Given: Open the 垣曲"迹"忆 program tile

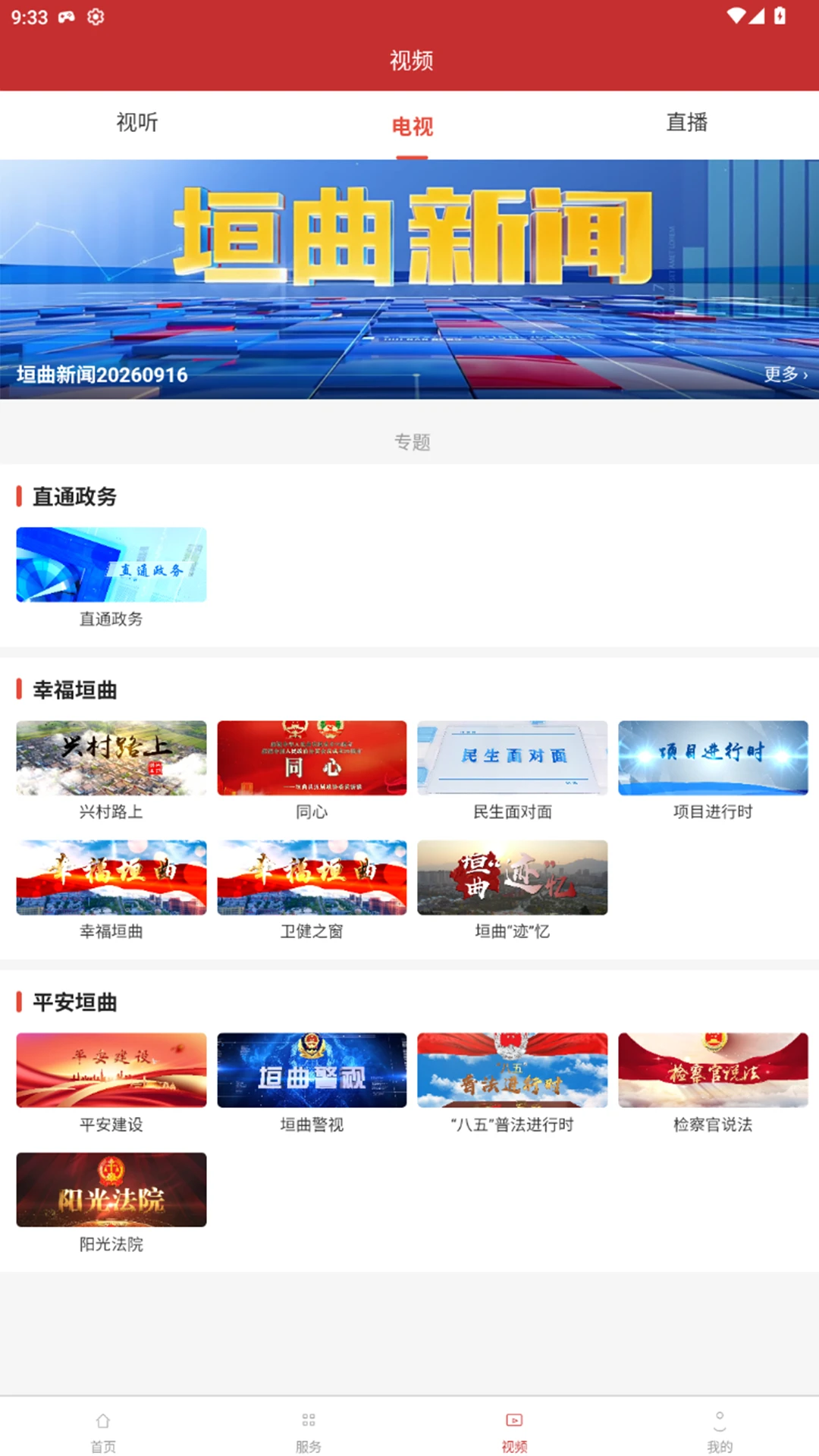Looking at the screenshot, I should point(513,890).
